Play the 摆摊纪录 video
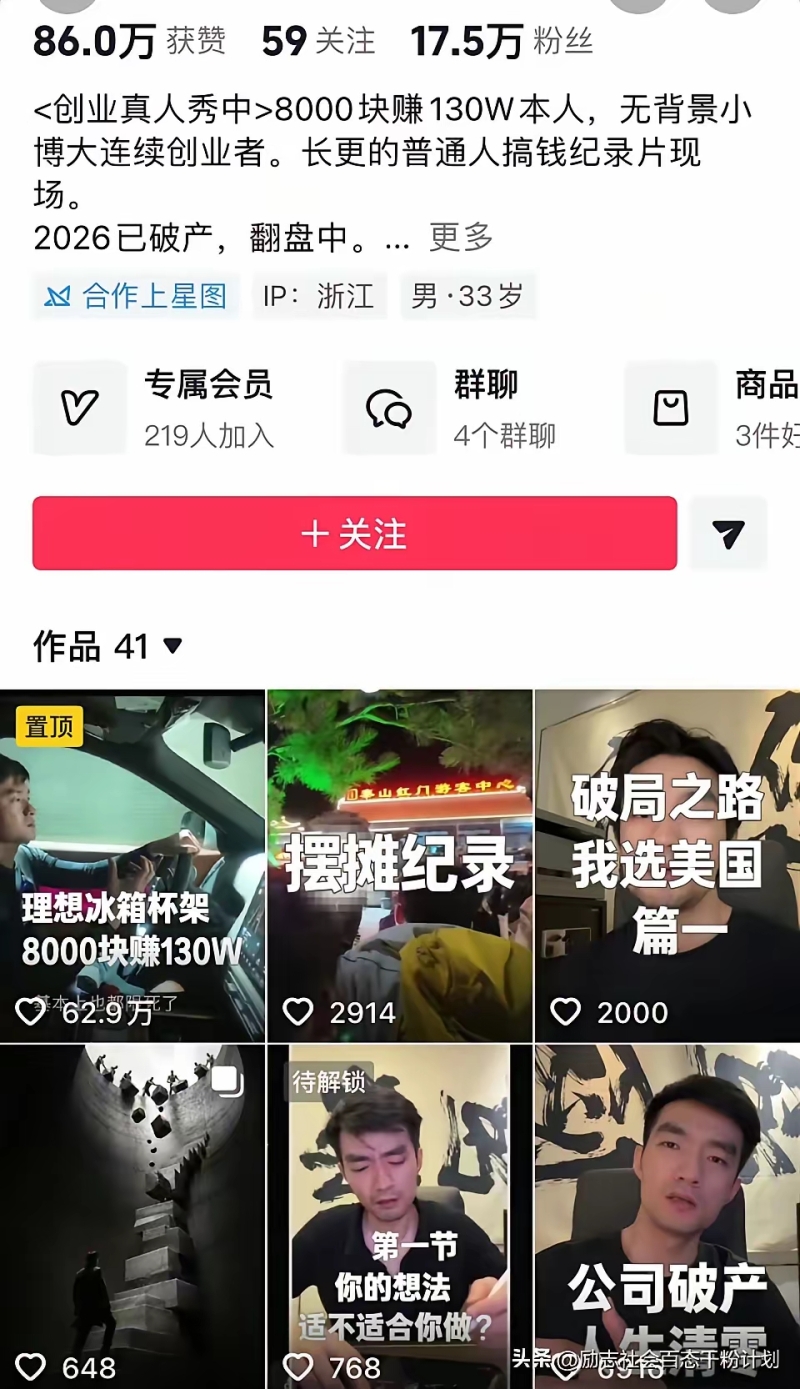Screen dimensions: 800x1389 (x=400, y=866)
